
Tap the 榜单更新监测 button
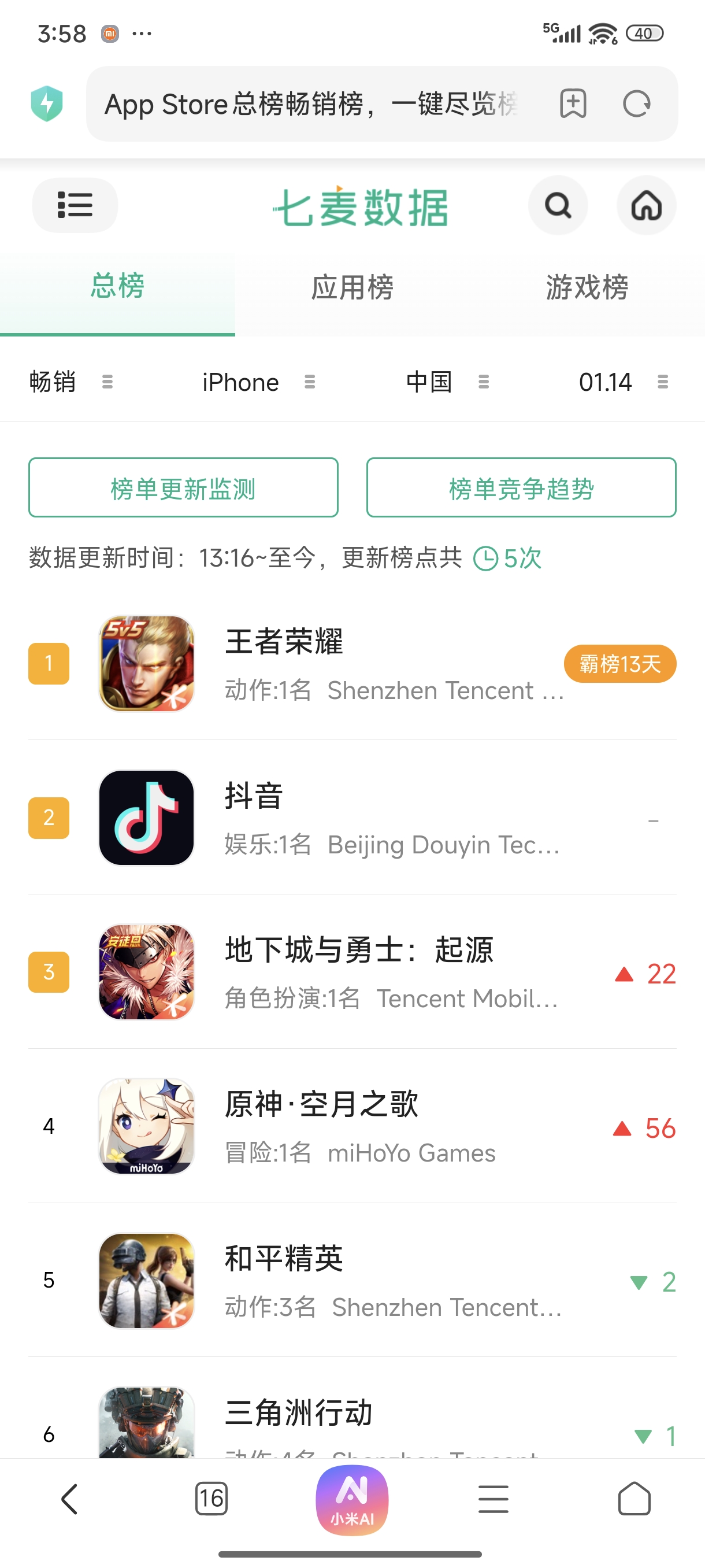(x=183, y=488)
